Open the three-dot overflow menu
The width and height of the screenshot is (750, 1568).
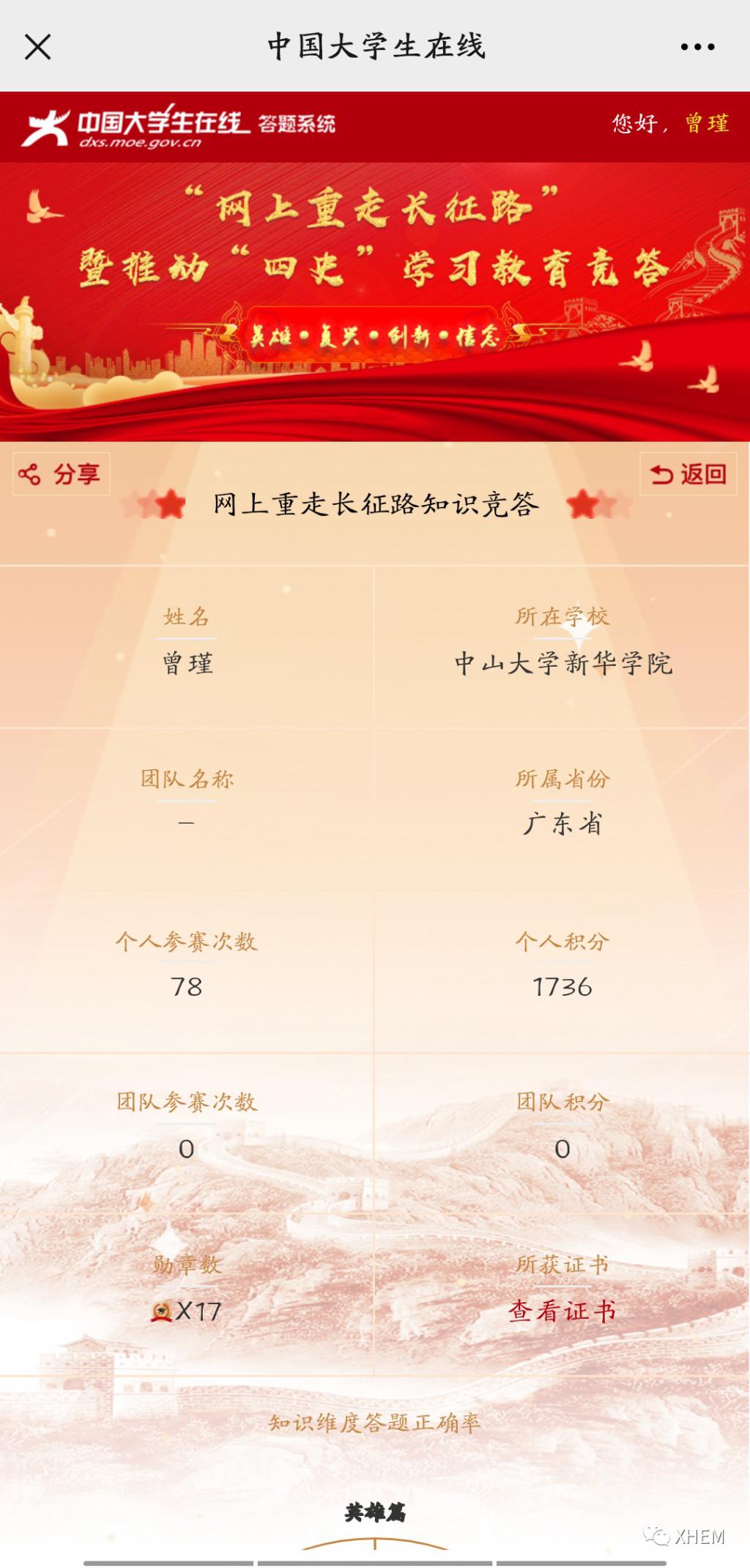[697, 47]
